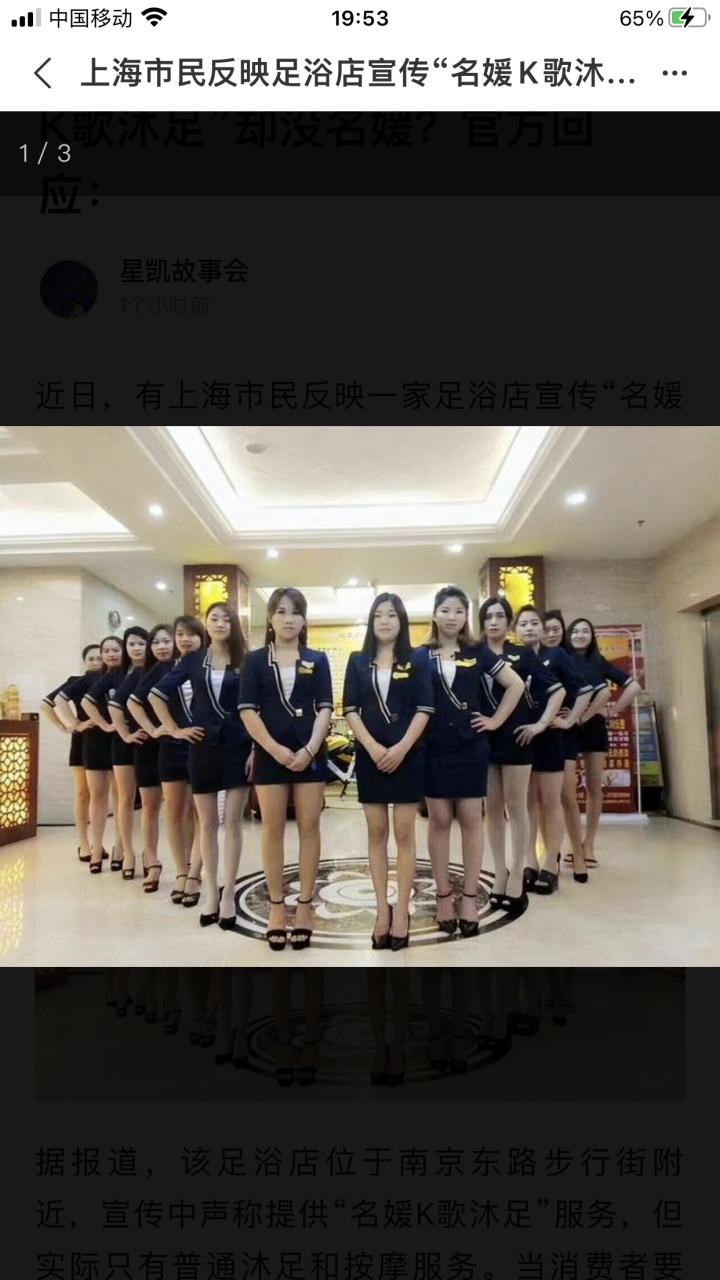Tap the enlarged photo to dismiss viewer
The image size is (720, 1280).
(360, 696)
